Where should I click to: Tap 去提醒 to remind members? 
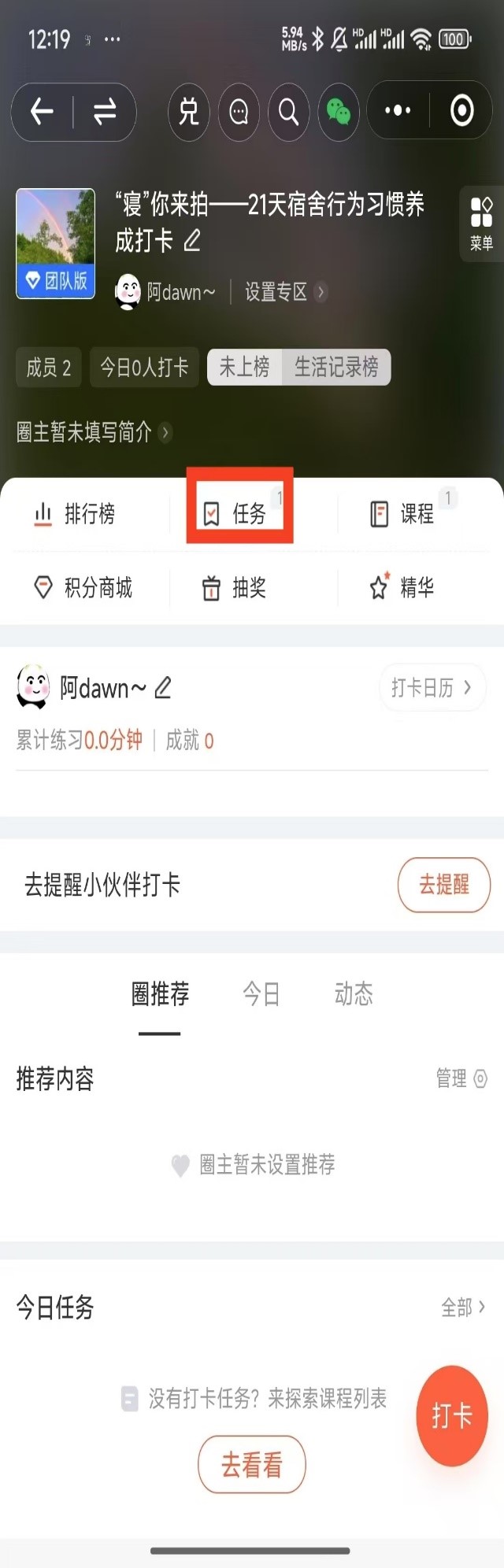(x=443, y=885)
